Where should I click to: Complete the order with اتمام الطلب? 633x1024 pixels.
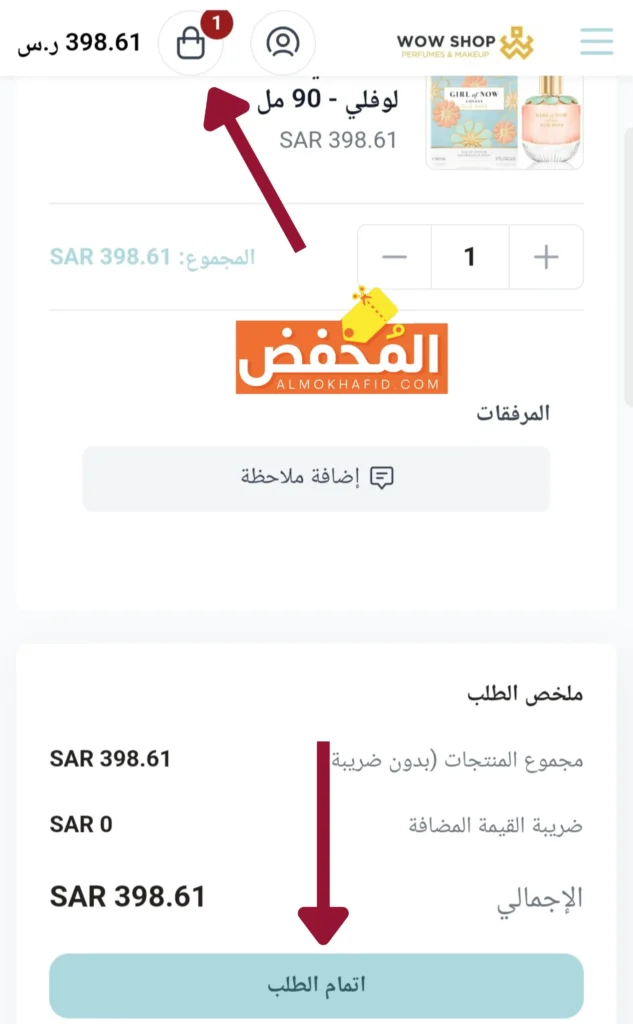click(316, 985)
